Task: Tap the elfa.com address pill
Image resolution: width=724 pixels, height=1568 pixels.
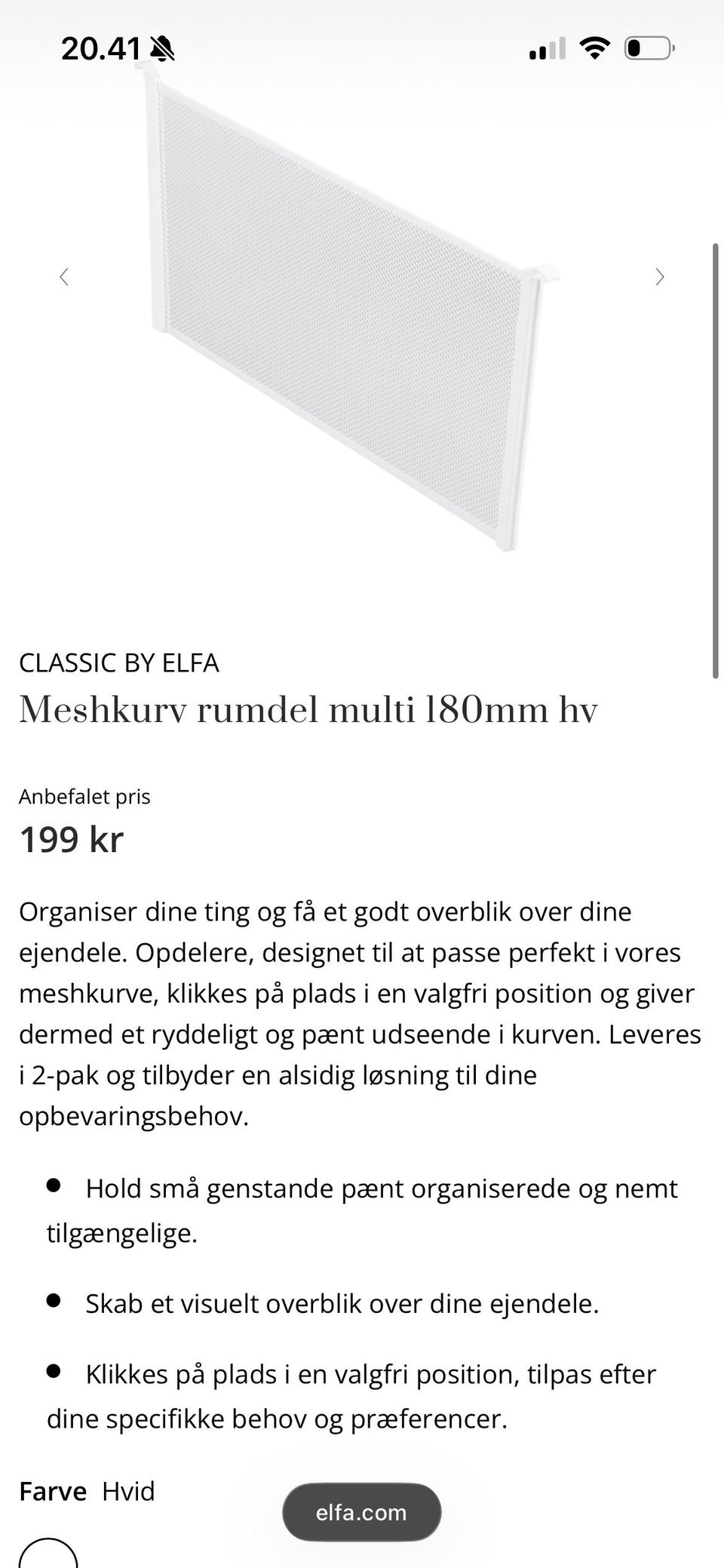Action: [x=361, y=1512]
